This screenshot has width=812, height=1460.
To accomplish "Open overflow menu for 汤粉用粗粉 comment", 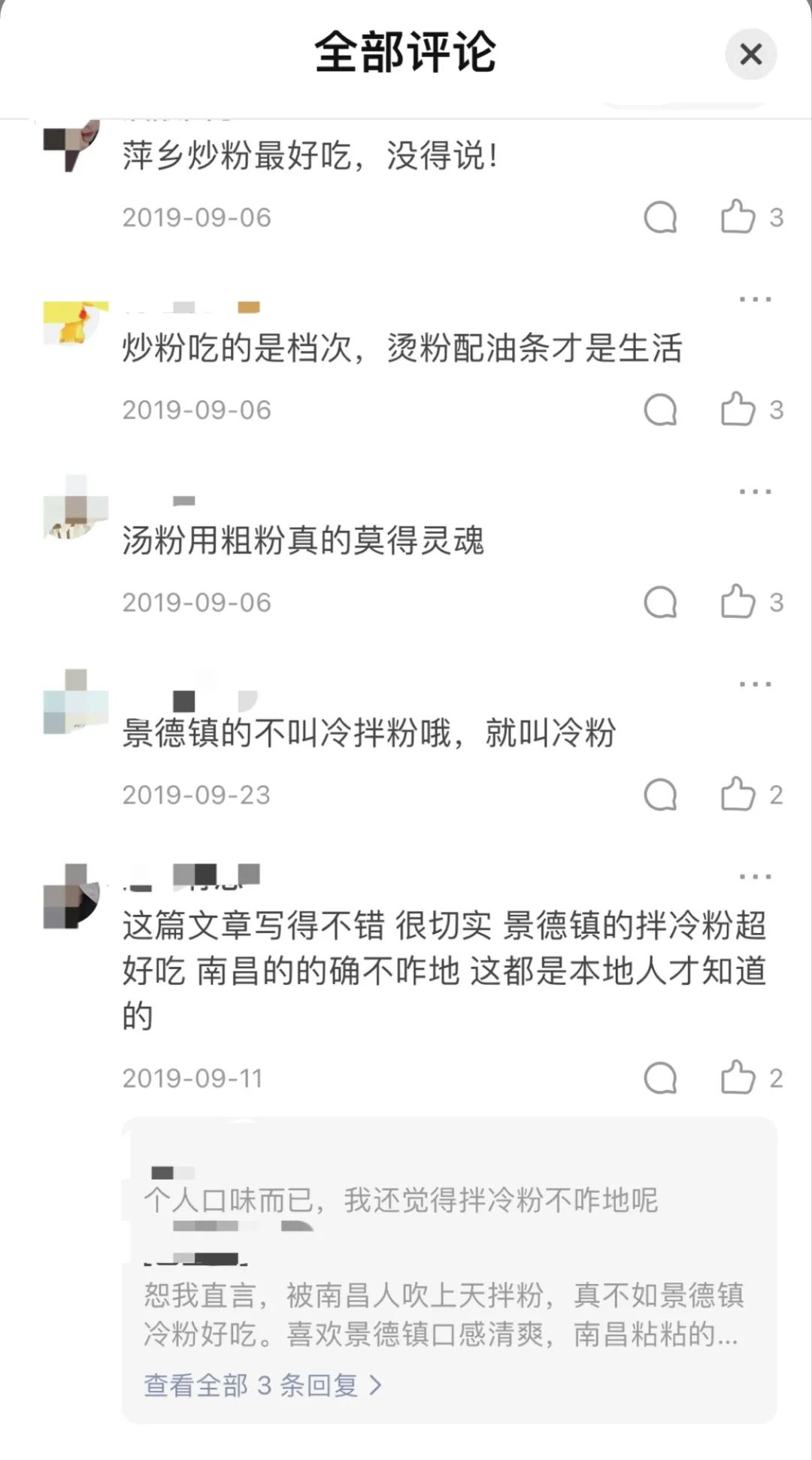I will [755, 492].
